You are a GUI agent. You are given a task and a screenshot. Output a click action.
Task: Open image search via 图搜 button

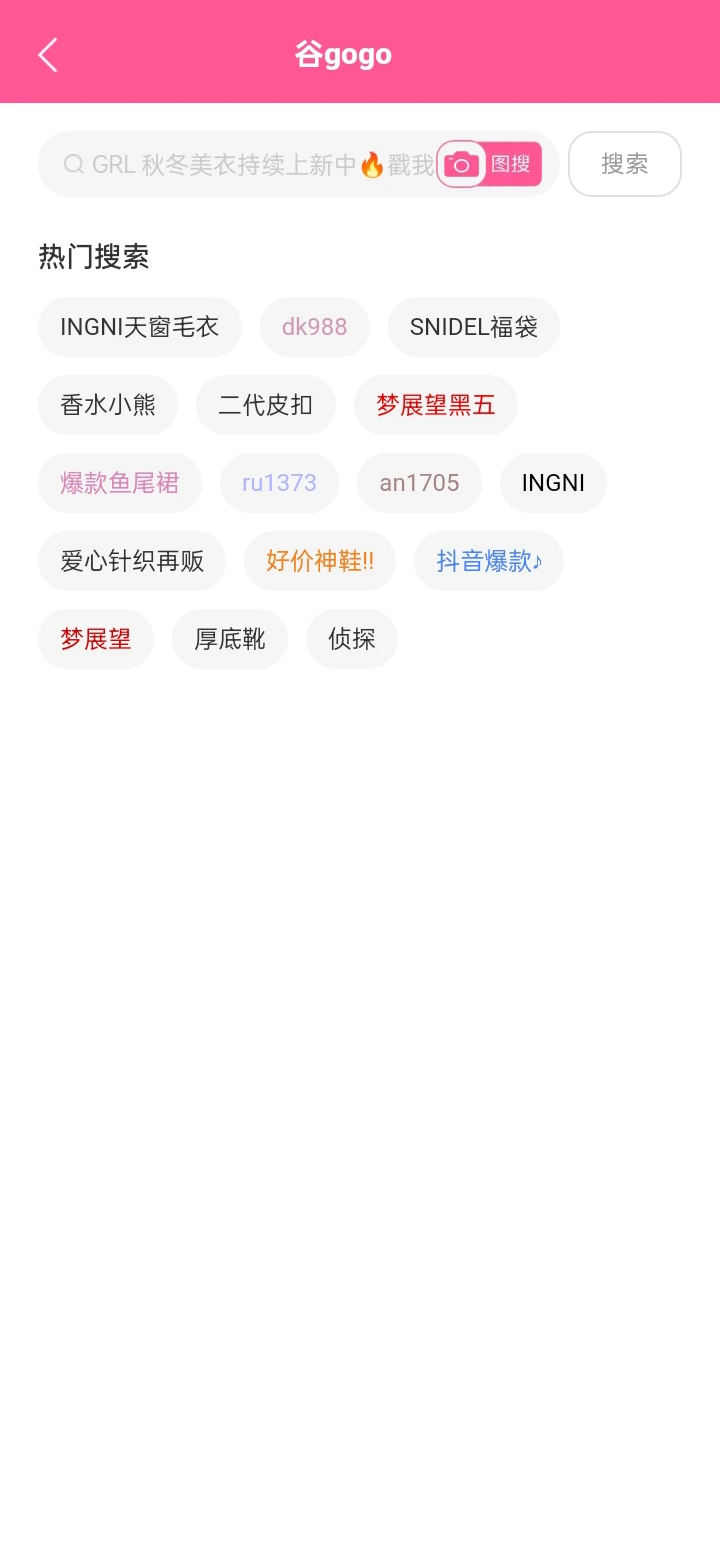pos(513,164)
